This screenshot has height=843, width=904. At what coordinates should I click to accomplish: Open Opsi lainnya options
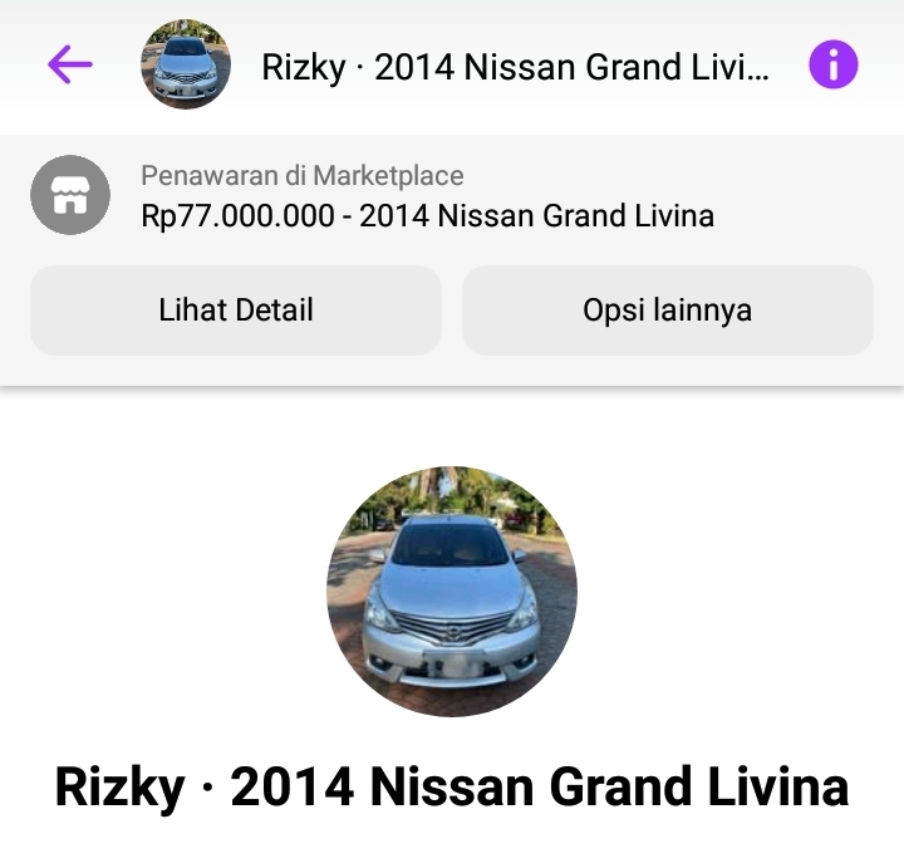point(667,310)
